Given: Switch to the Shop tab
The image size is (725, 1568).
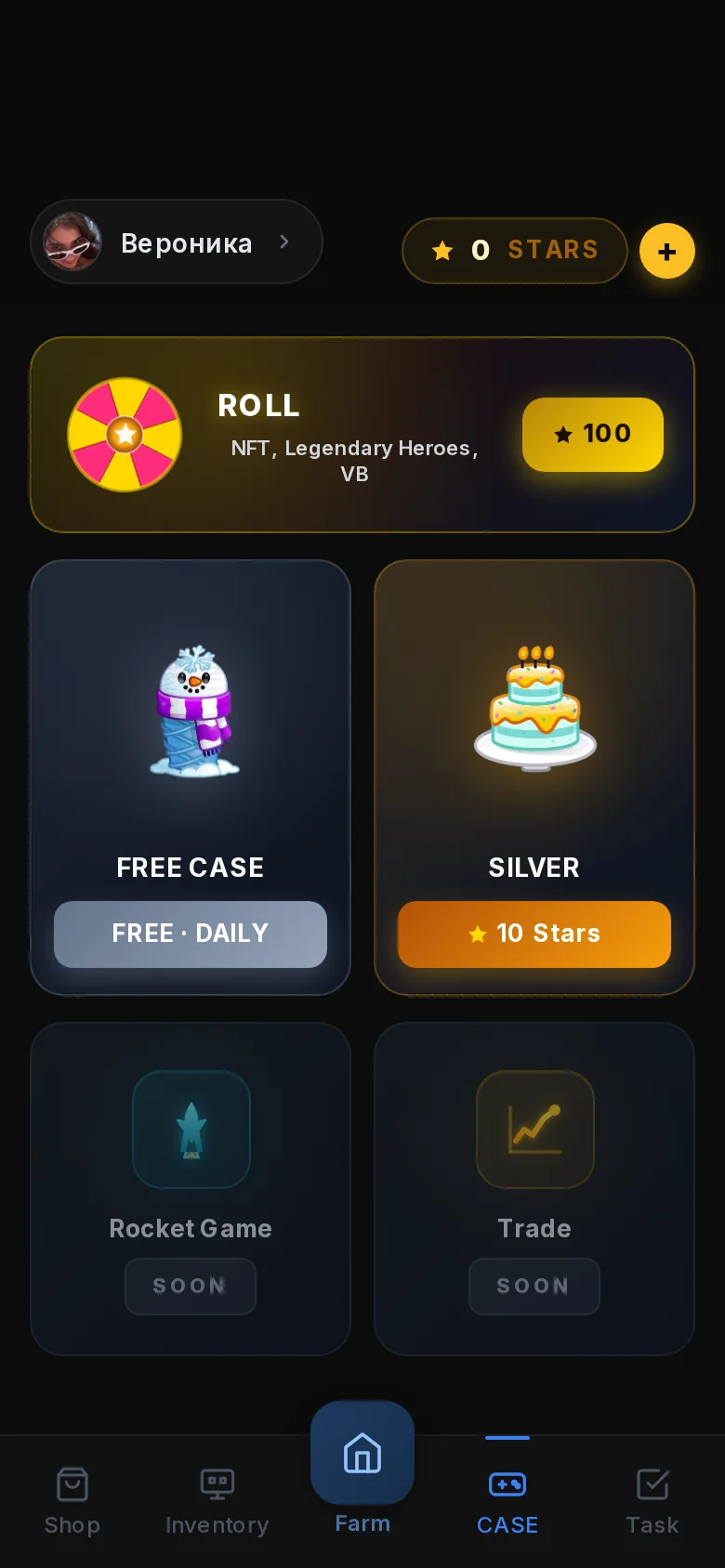Looking at the screenshot, I should click(72, 1501).
